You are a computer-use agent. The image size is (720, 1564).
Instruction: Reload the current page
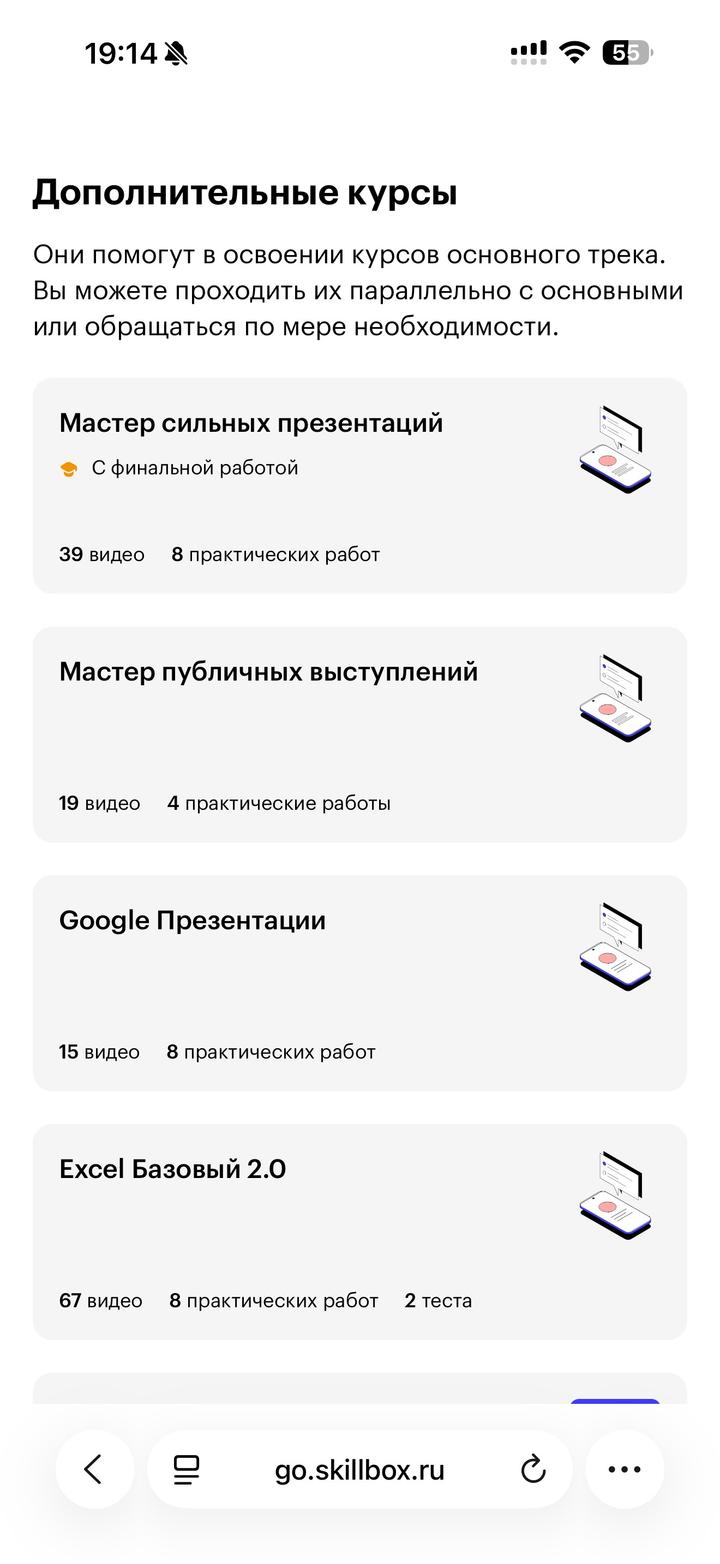click(x=533, y=1469)
